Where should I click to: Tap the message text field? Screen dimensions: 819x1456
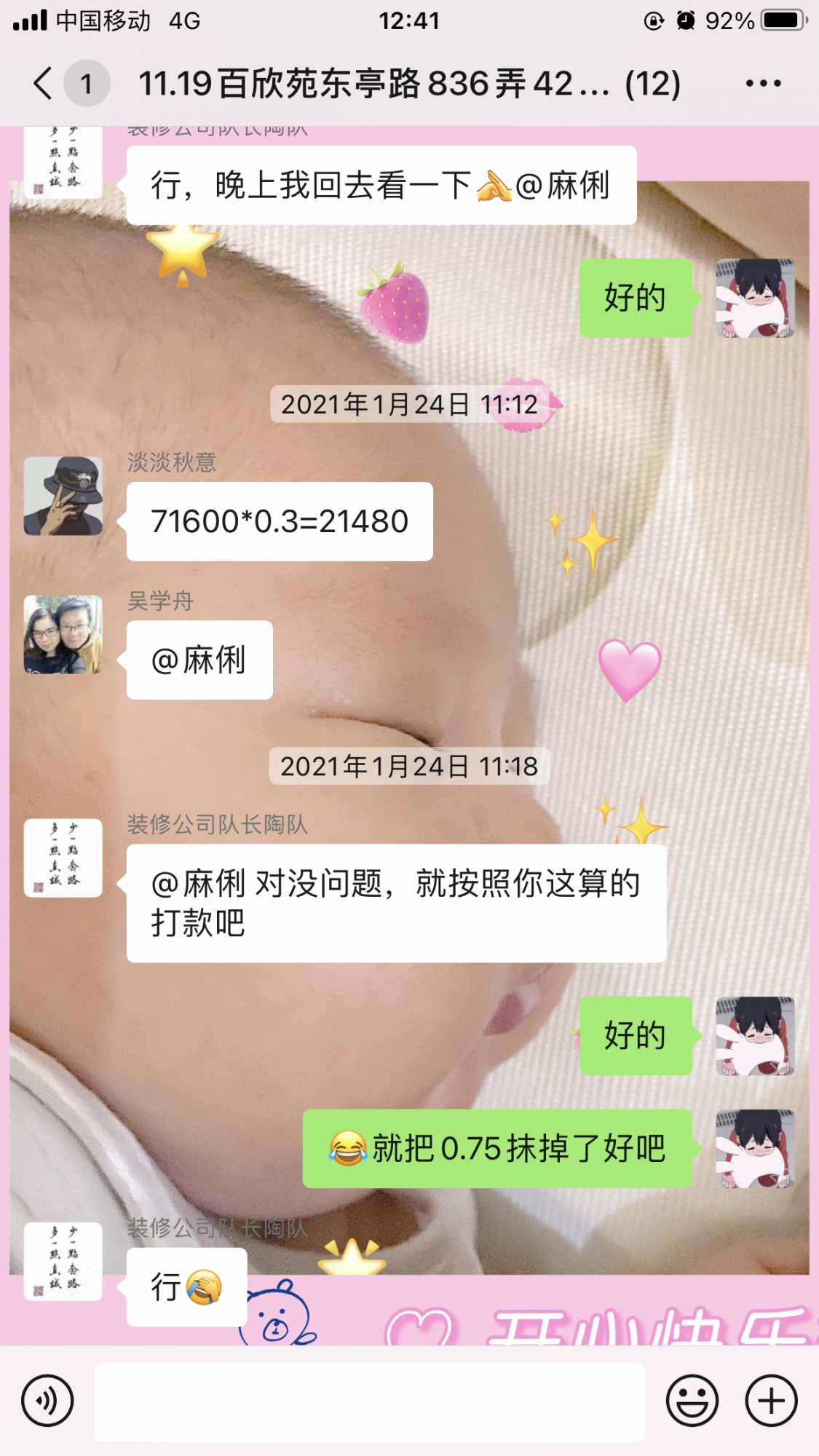370,1402
